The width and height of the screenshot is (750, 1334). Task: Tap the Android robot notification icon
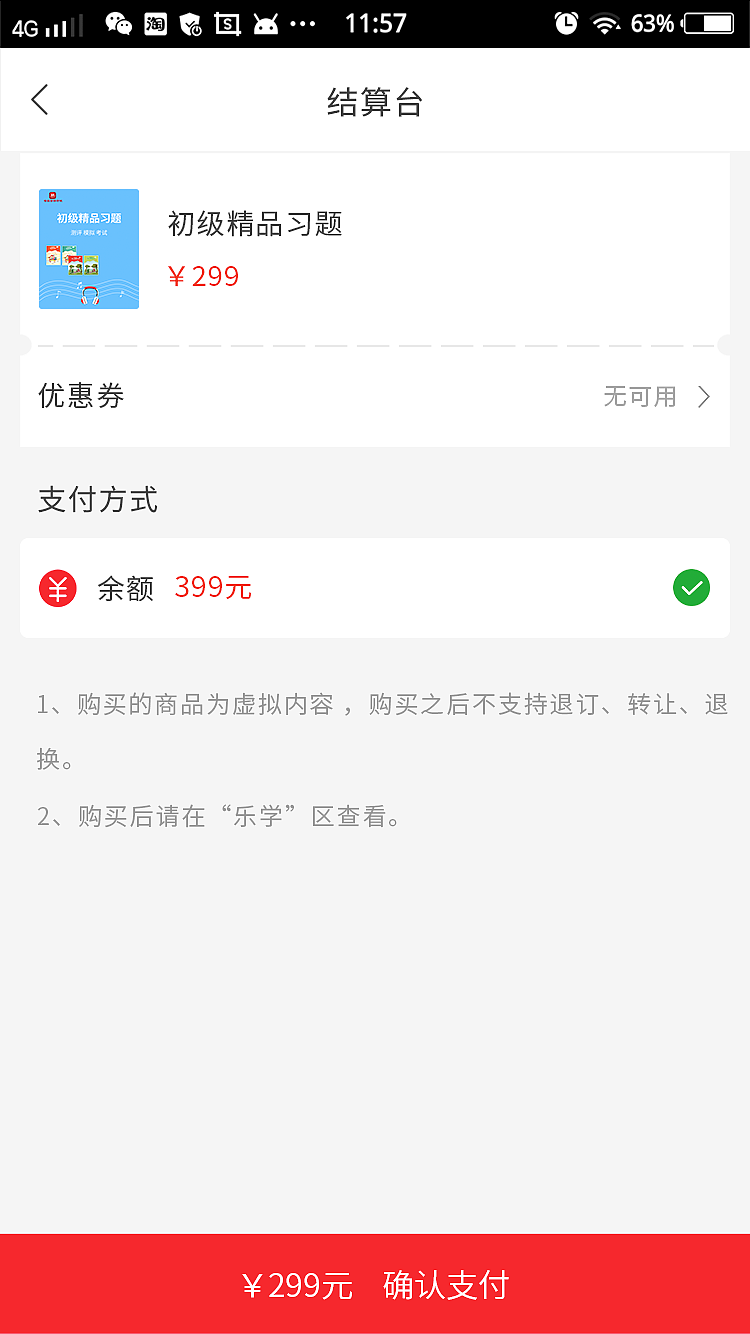(x=264, y=23)
